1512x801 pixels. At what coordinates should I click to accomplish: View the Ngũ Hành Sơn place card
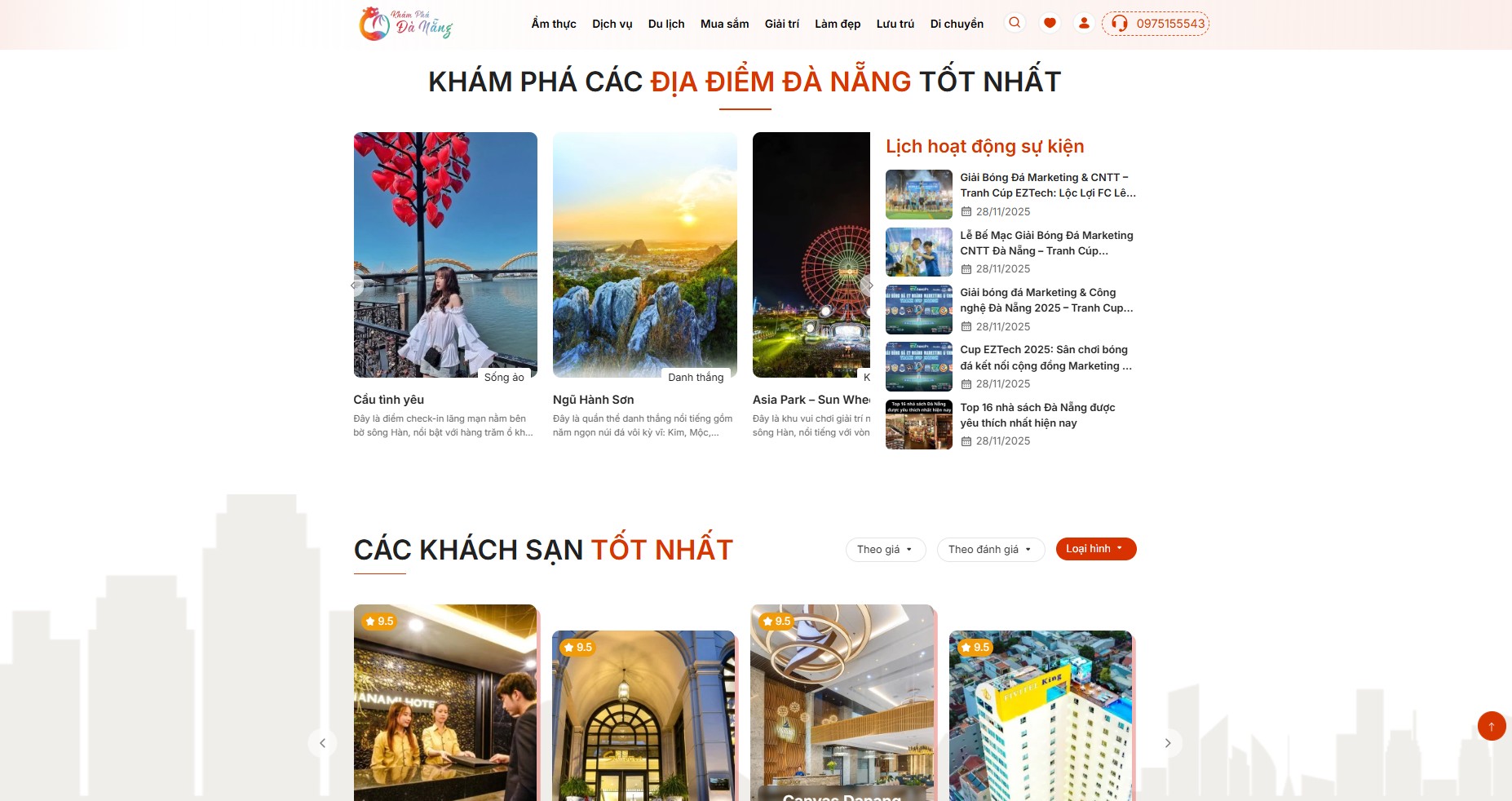[644, 254]
